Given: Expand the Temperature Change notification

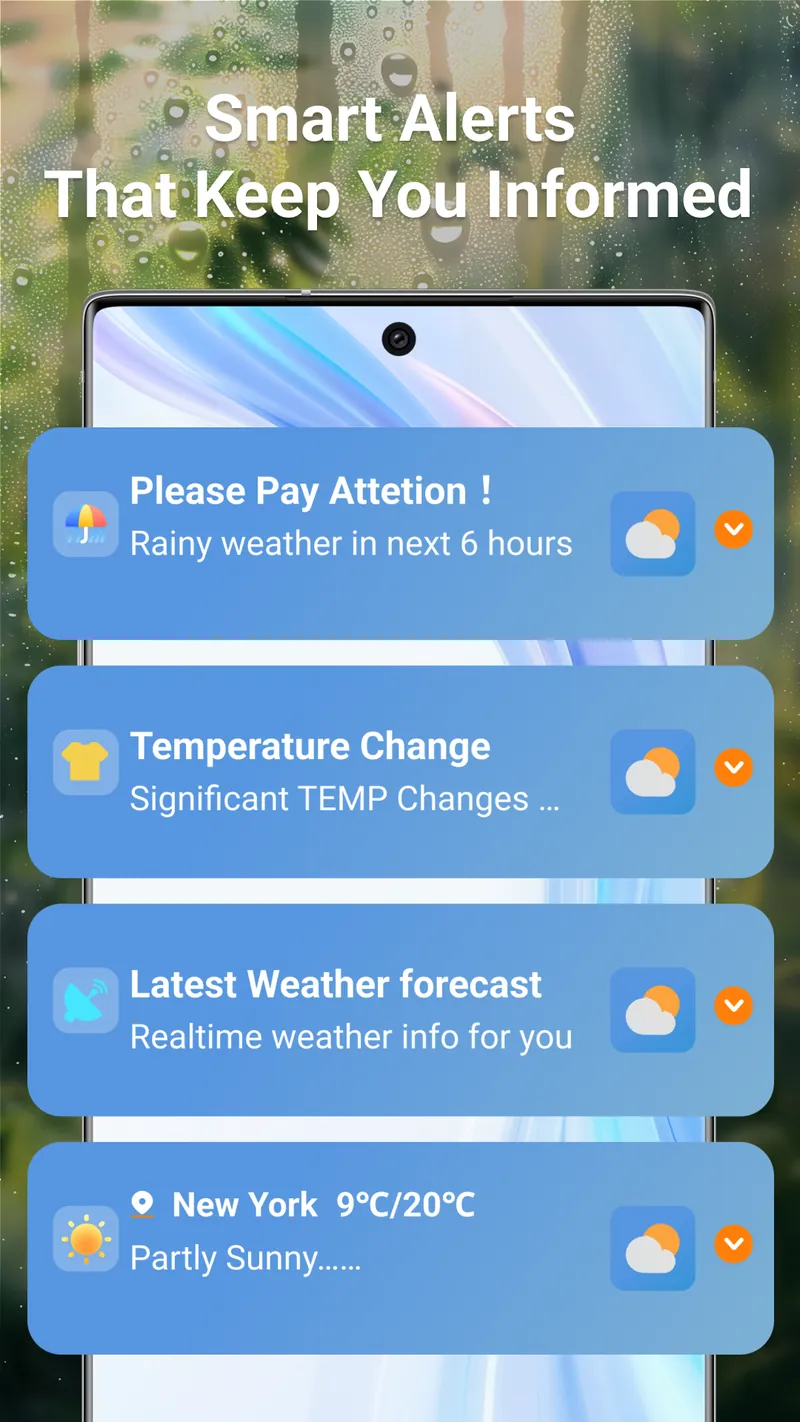Looking at the screenshot, I should click(733, 768).
